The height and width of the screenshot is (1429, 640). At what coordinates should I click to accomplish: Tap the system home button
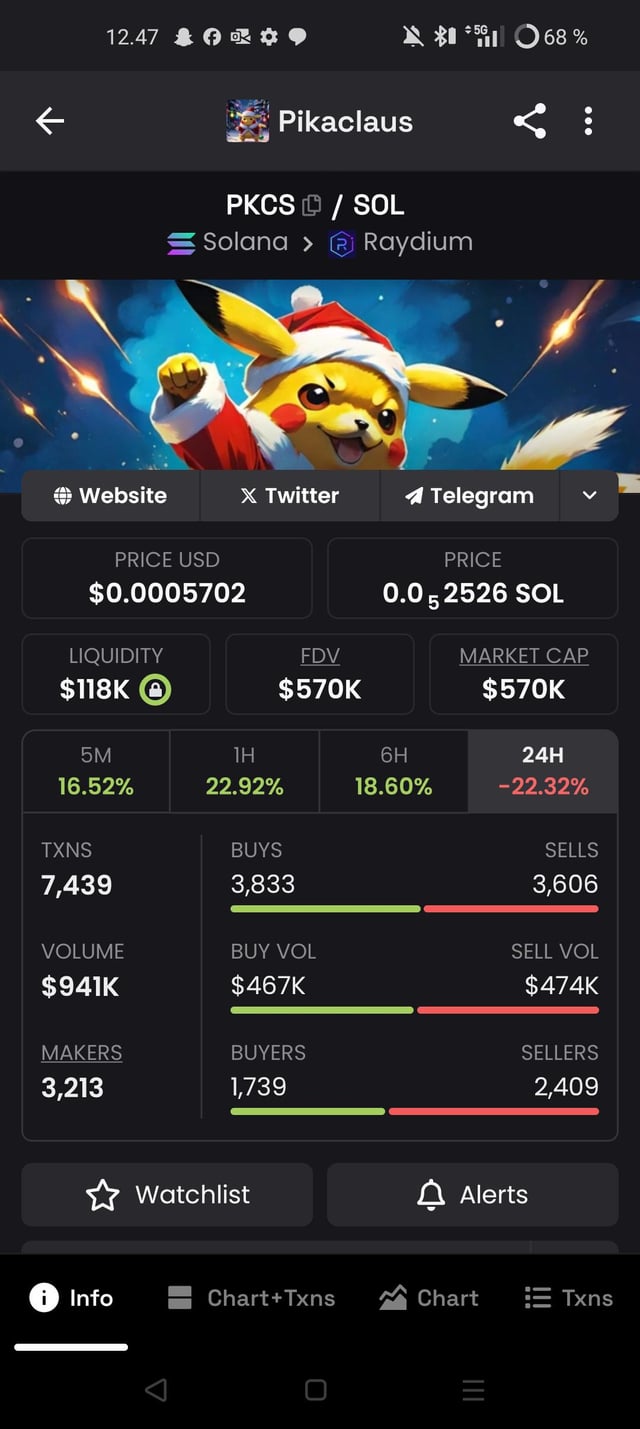[x=316, y=1390]
